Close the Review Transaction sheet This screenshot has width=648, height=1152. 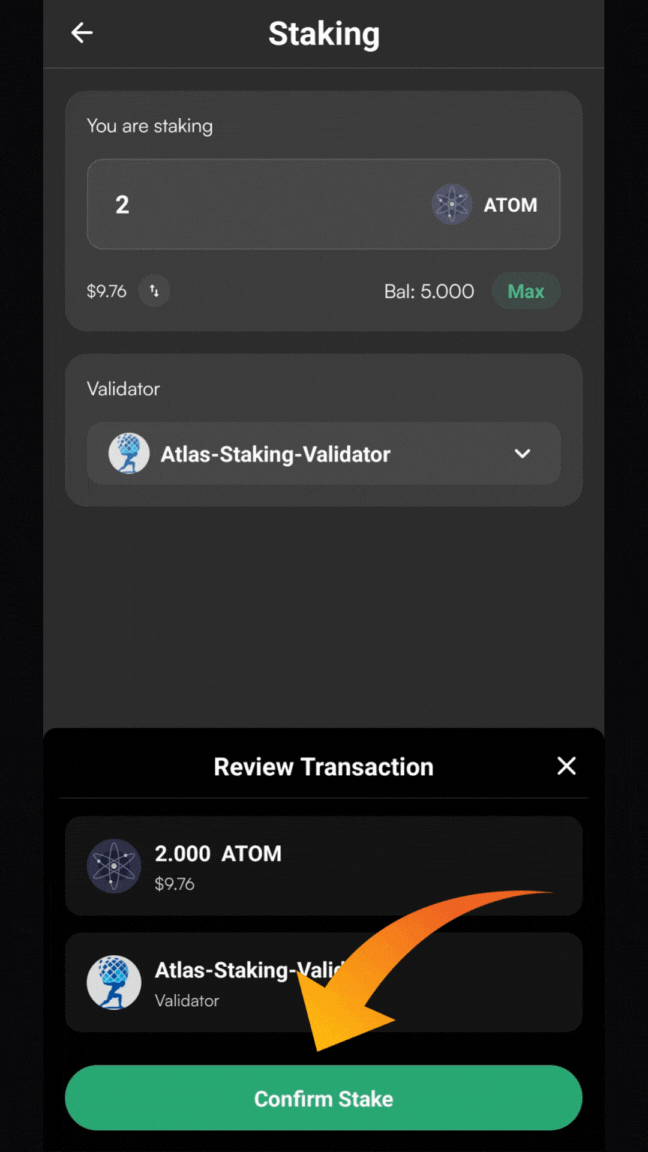pos(566,766)
